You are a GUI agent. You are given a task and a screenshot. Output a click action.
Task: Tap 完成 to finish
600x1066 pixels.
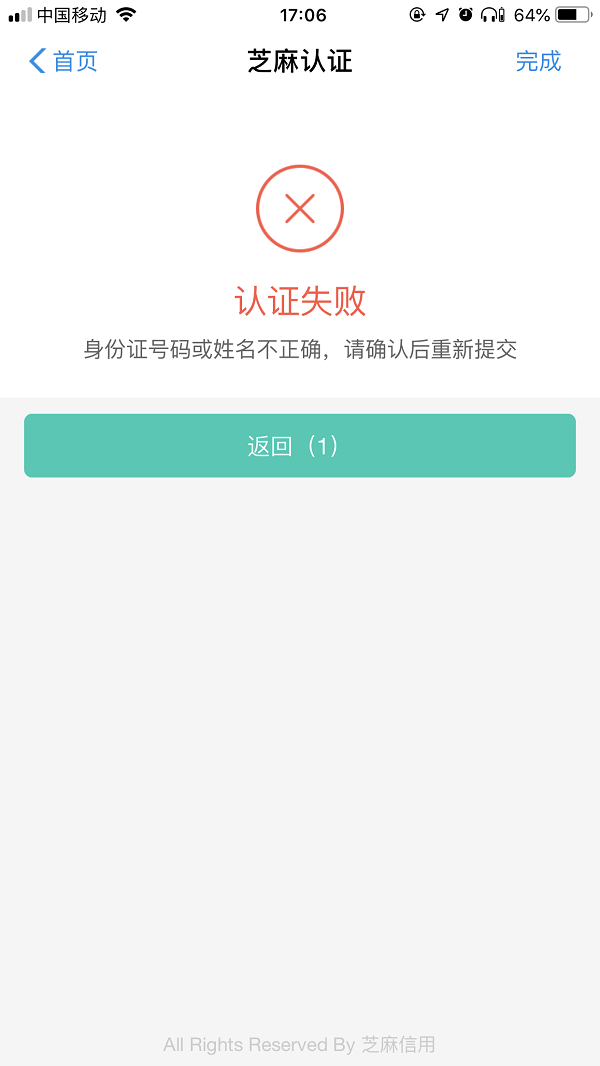pyautogui.click(x=538, y=61)
